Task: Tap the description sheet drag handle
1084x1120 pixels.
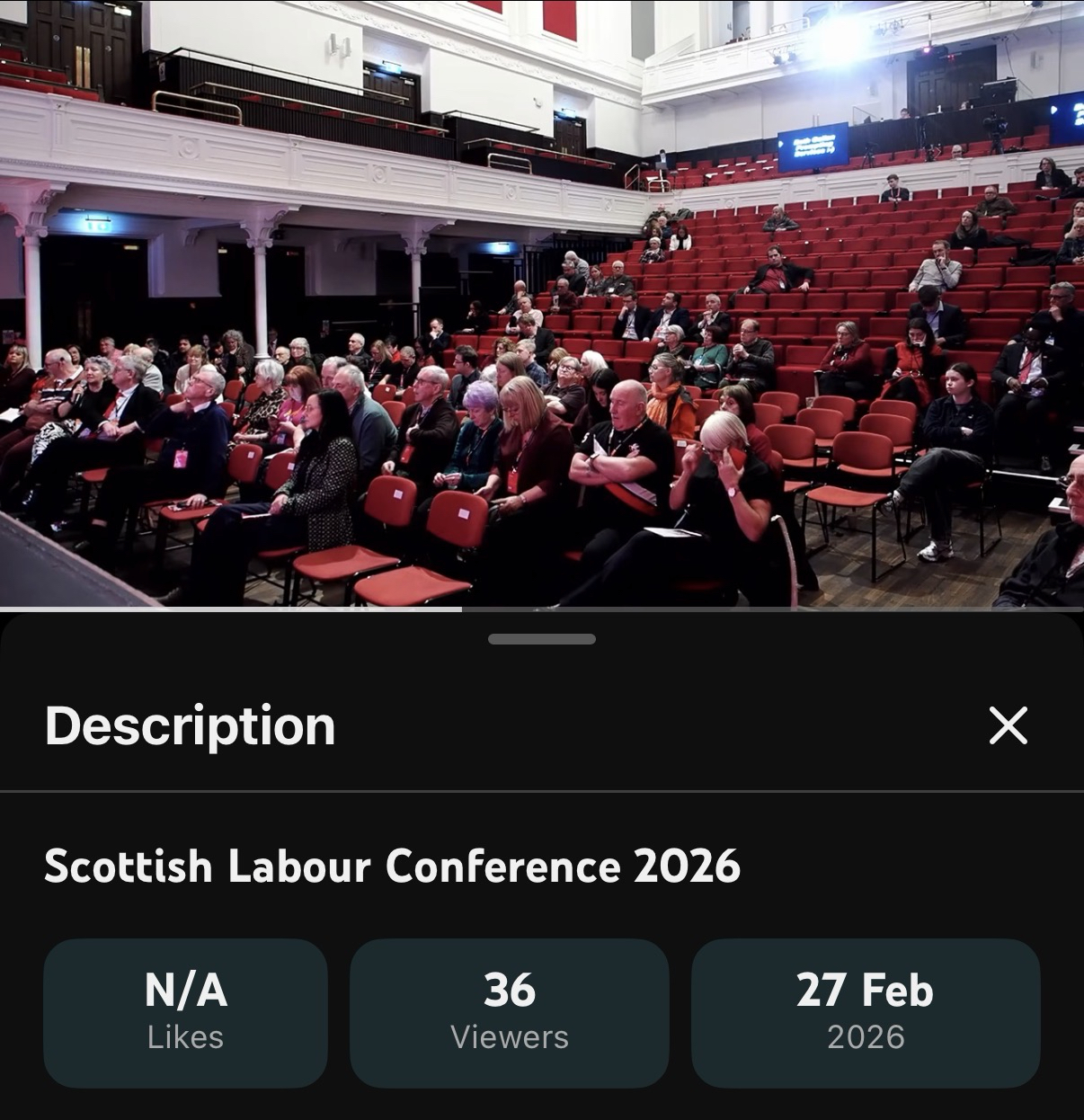Action: [x=542, y=639]
